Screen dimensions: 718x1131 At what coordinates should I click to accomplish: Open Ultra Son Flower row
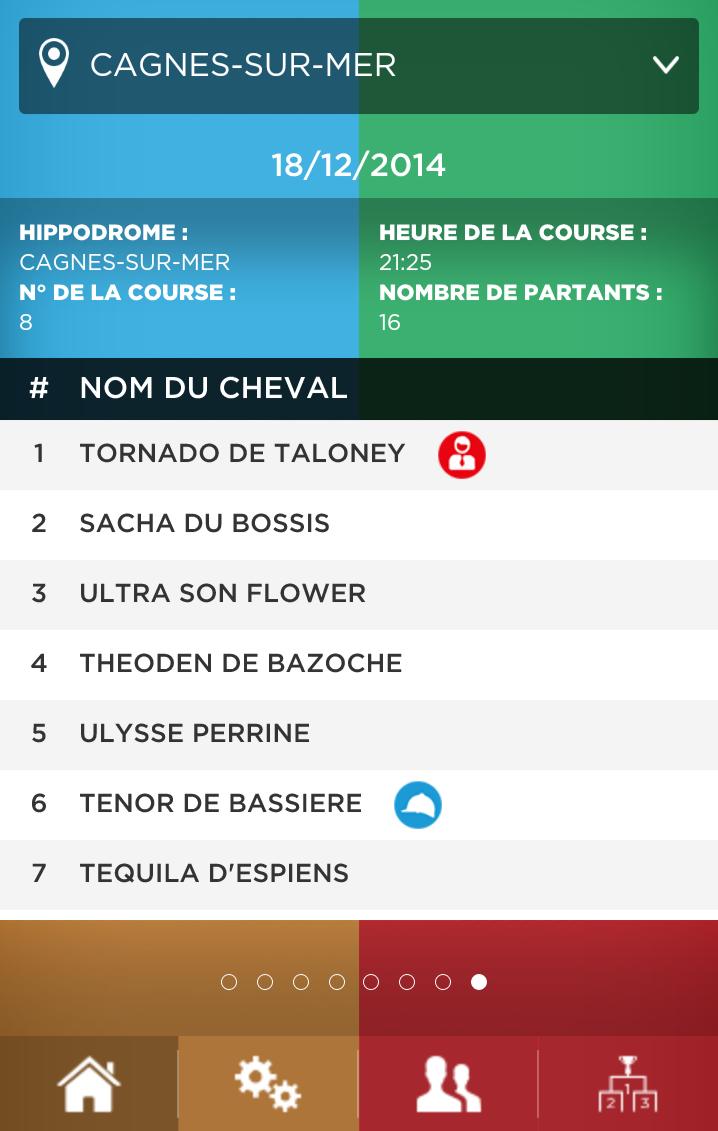359,594
